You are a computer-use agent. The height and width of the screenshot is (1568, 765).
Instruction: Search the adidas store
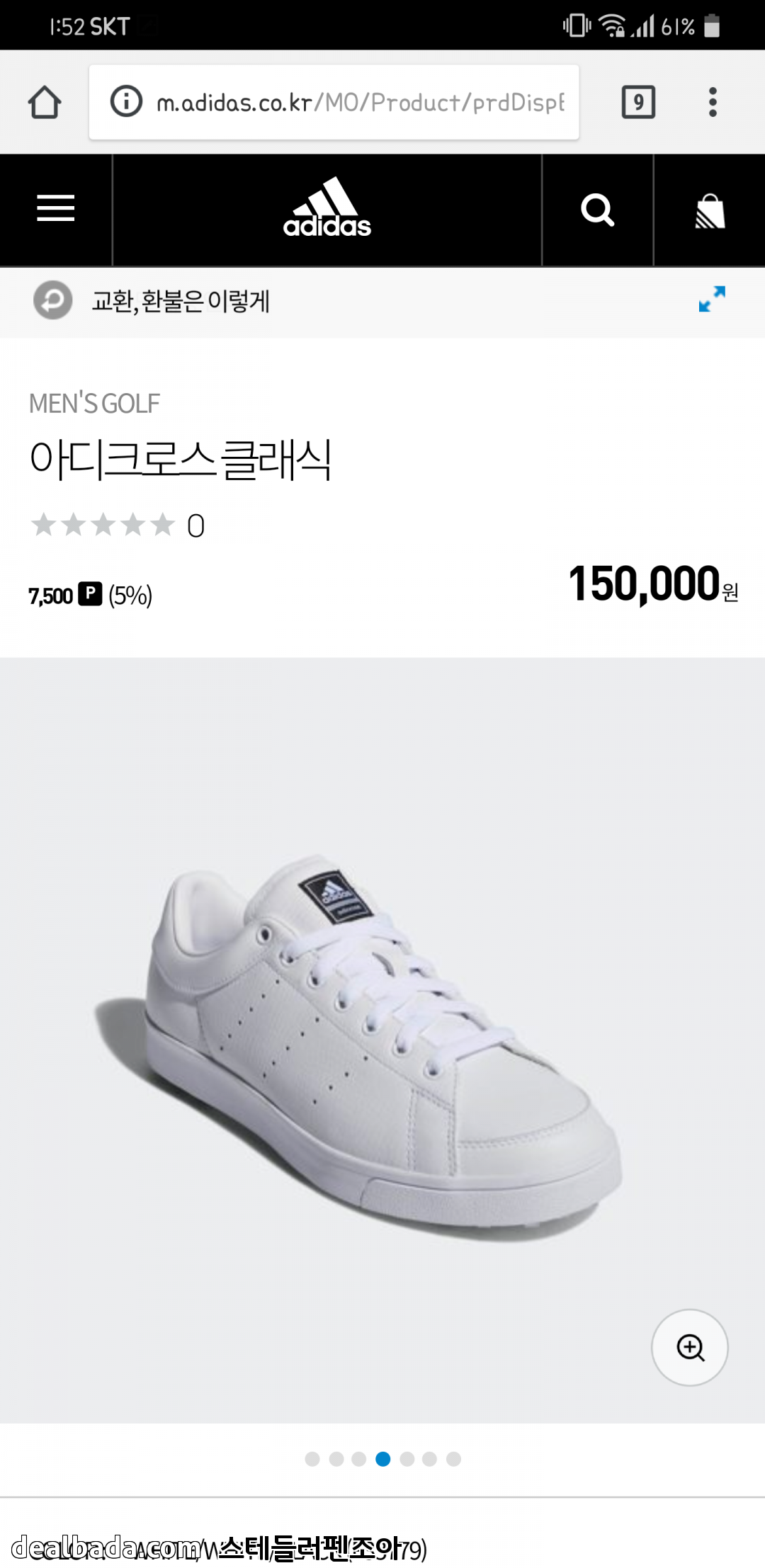[x=597, y=210]
